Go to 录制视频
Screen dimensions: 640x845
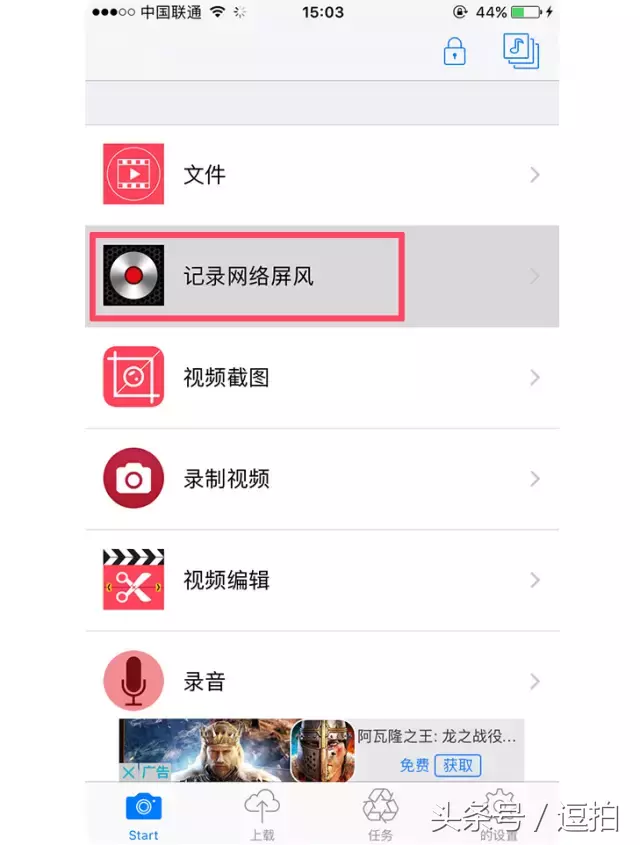[x=321, y=479]
